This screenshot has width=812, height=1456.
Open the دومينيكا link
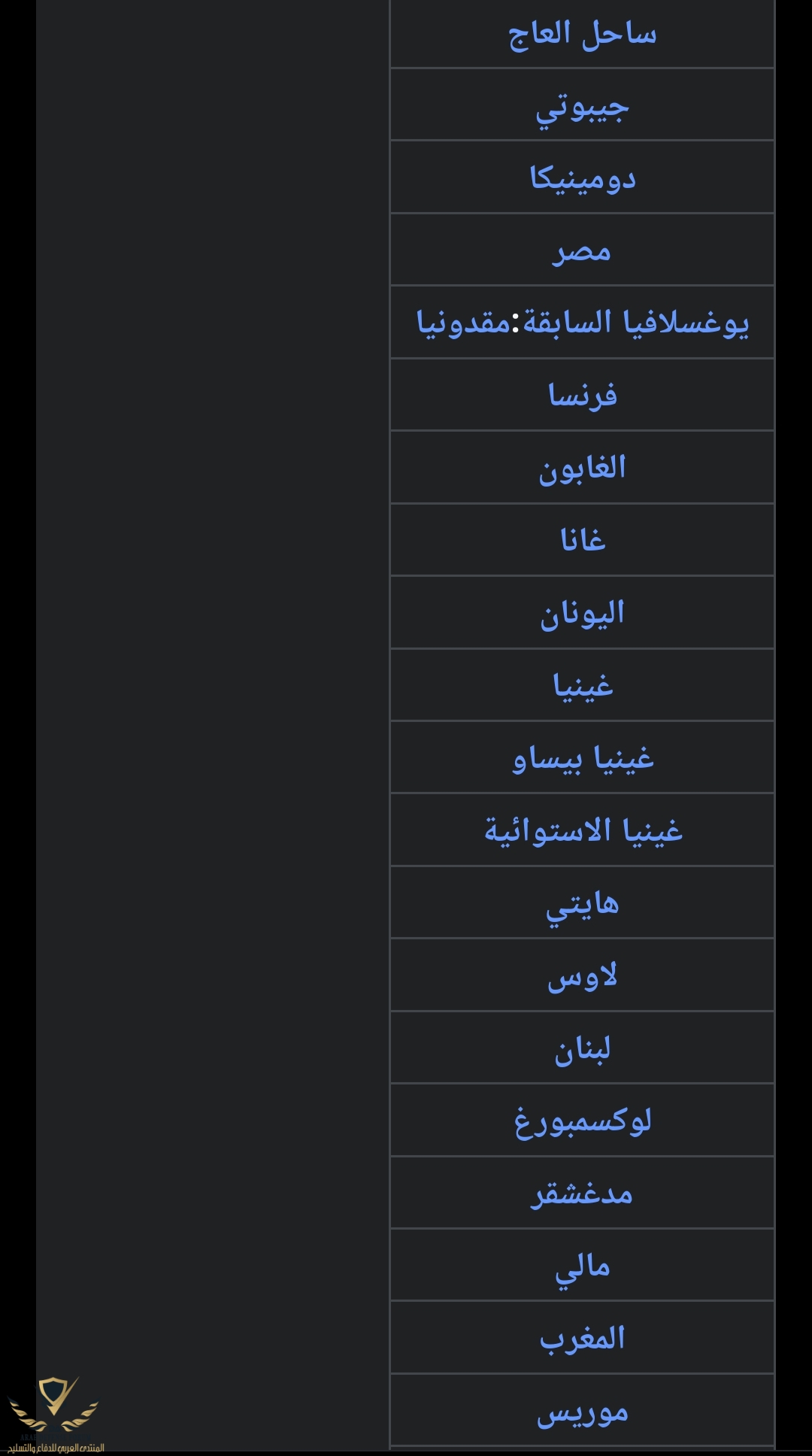point(582,179)
